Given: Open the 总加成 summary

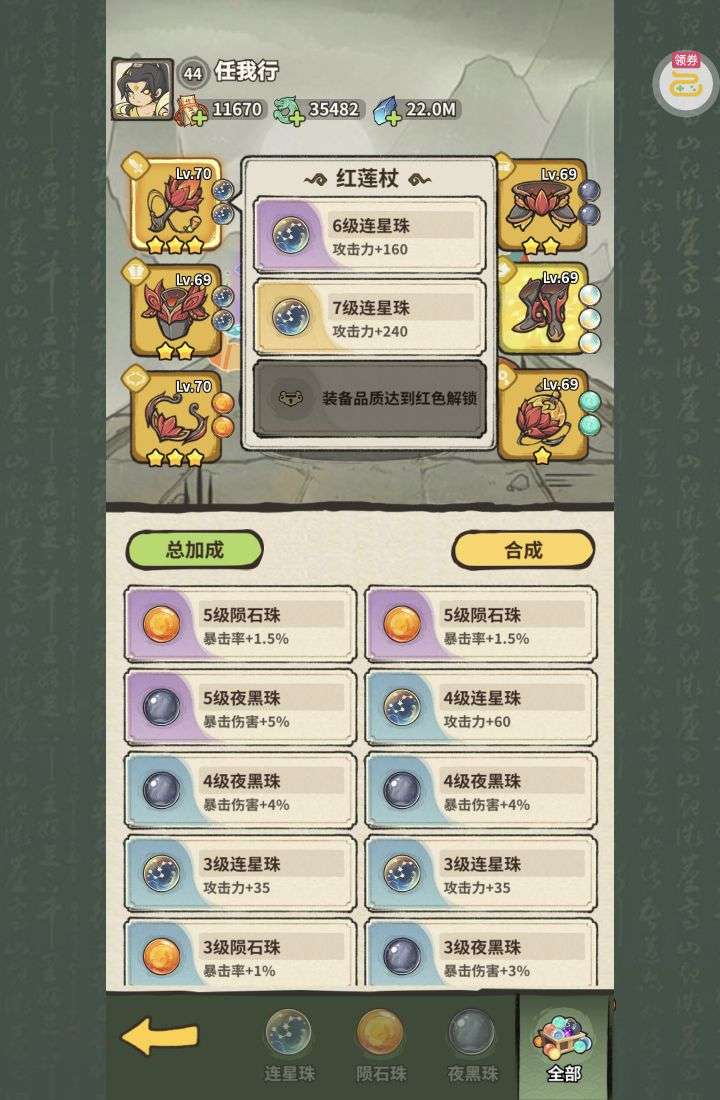Looking at the screenshot, I should click(x=194, y=549).
